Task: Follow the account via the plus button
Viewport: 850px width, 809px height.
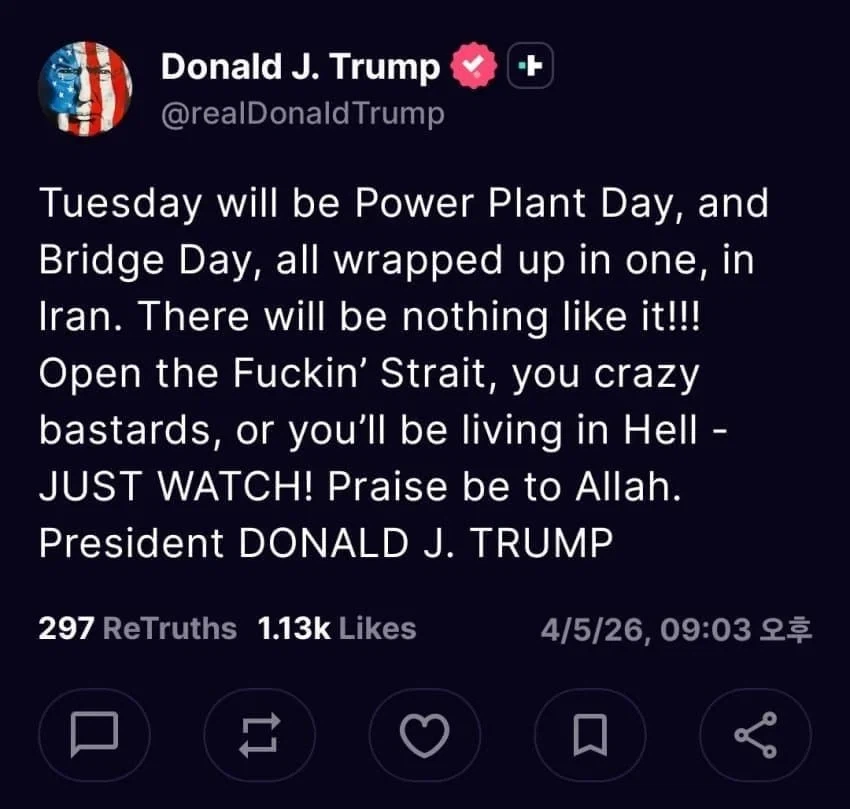Action: pos(532,67)
